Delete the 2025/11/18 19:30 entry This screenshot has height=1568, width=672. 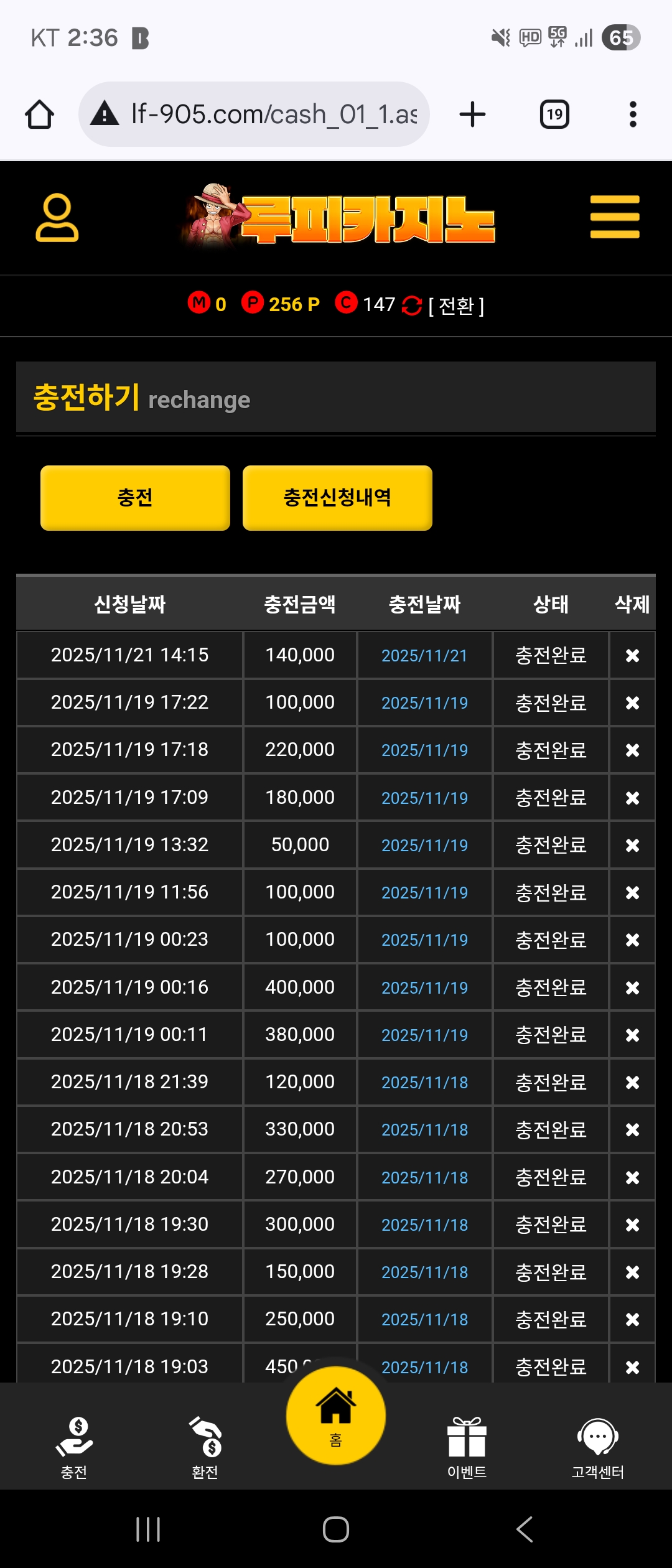click(x=632, y=1225)
